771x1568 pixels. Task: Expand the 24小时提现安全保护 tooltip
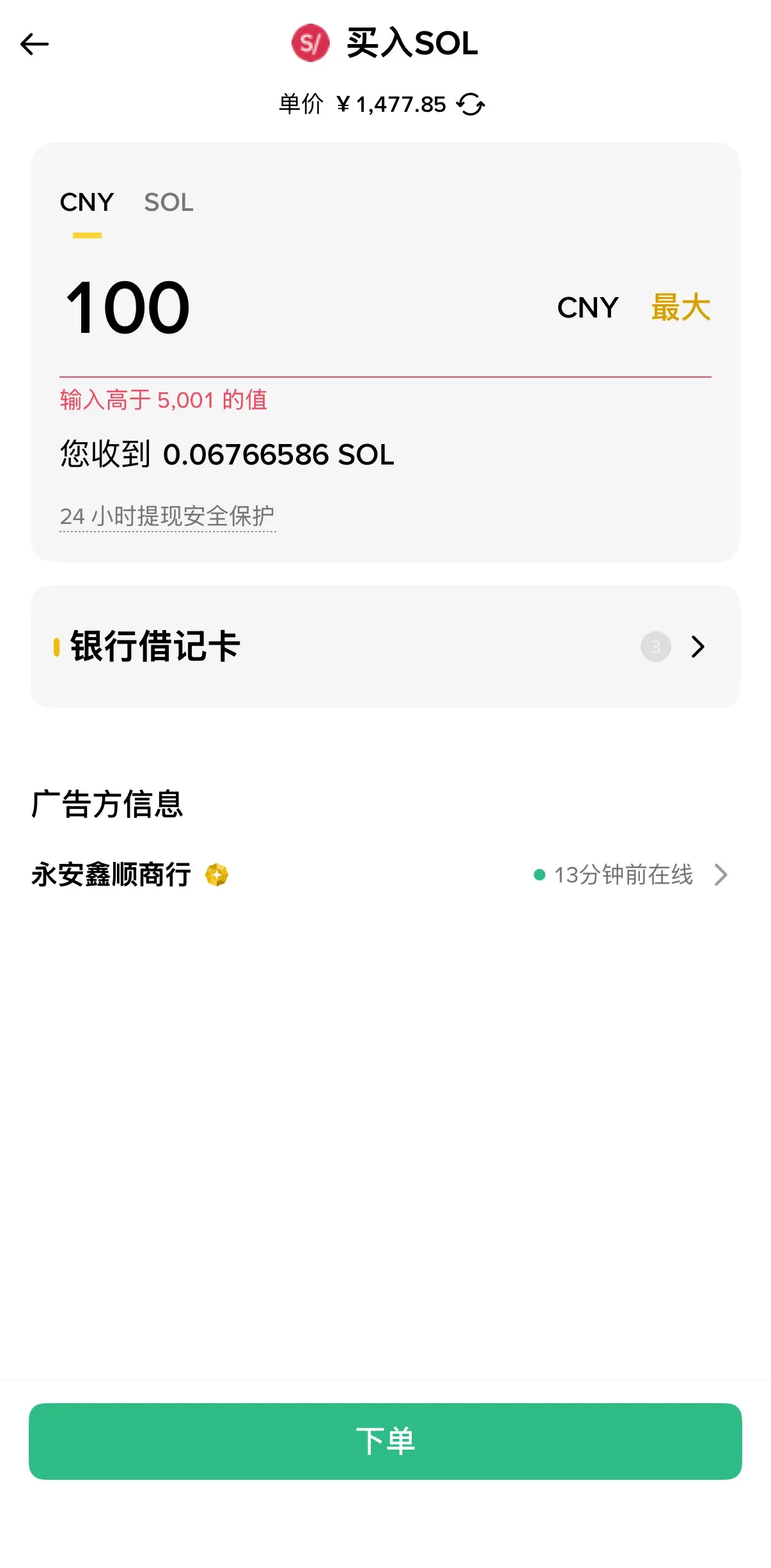(x=168, y=514)
